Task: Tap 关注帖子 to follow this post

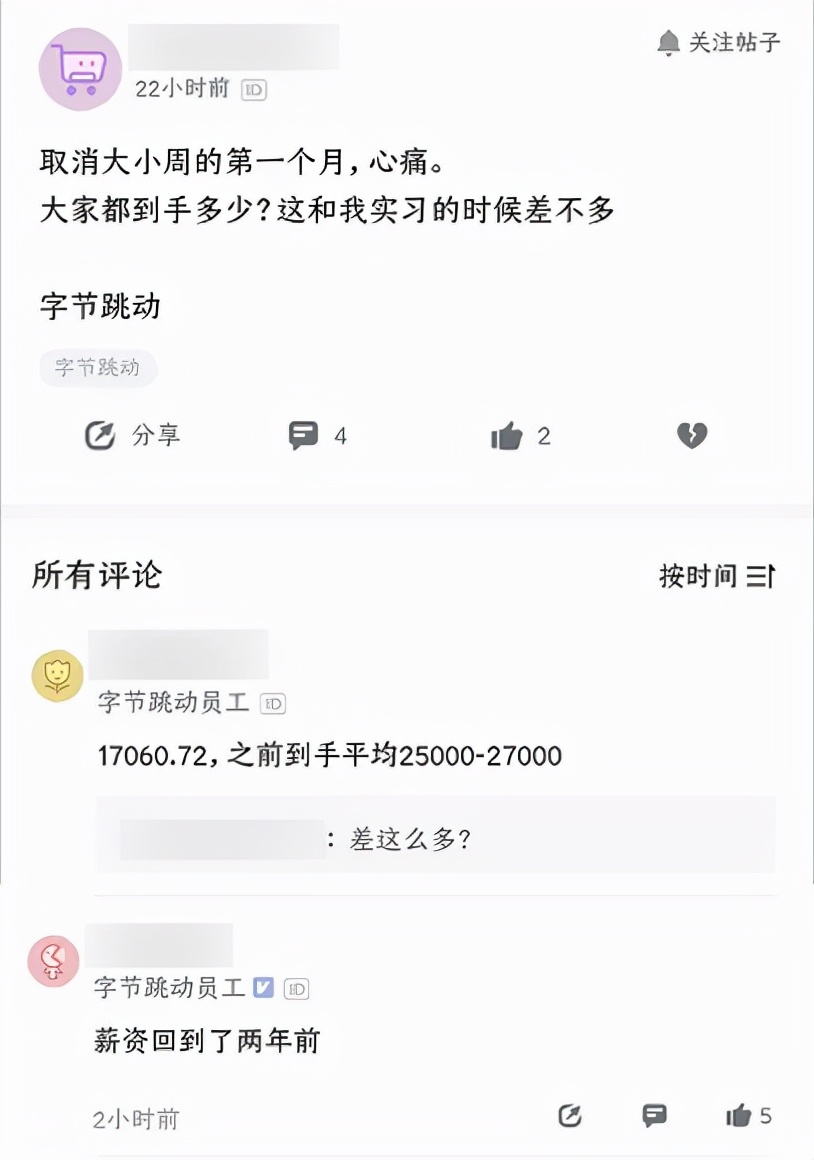Action: pyautogui.click(x=719, y=42)
